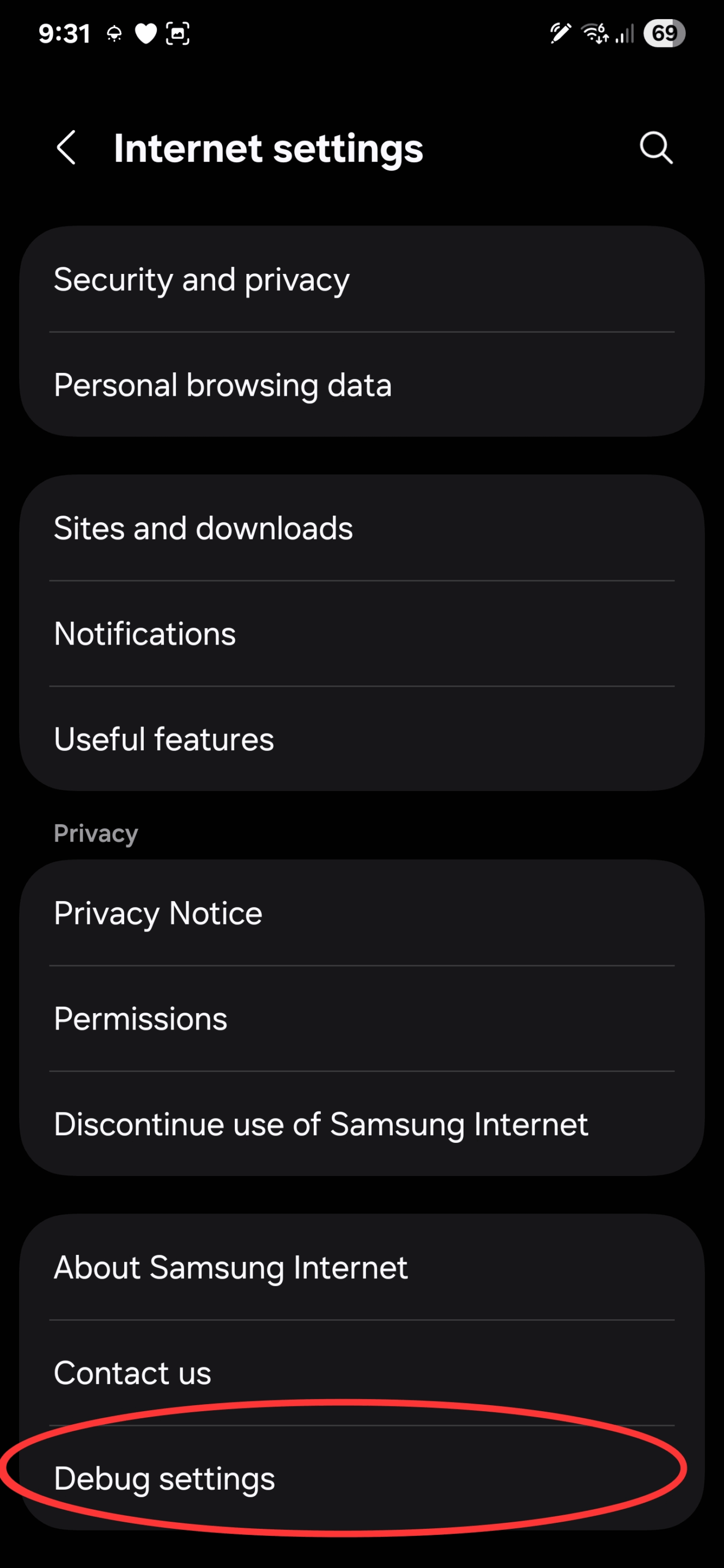This screenshot has width=724, height=1568.
Task: Open Personal browsing data
Action: [362, 385]
